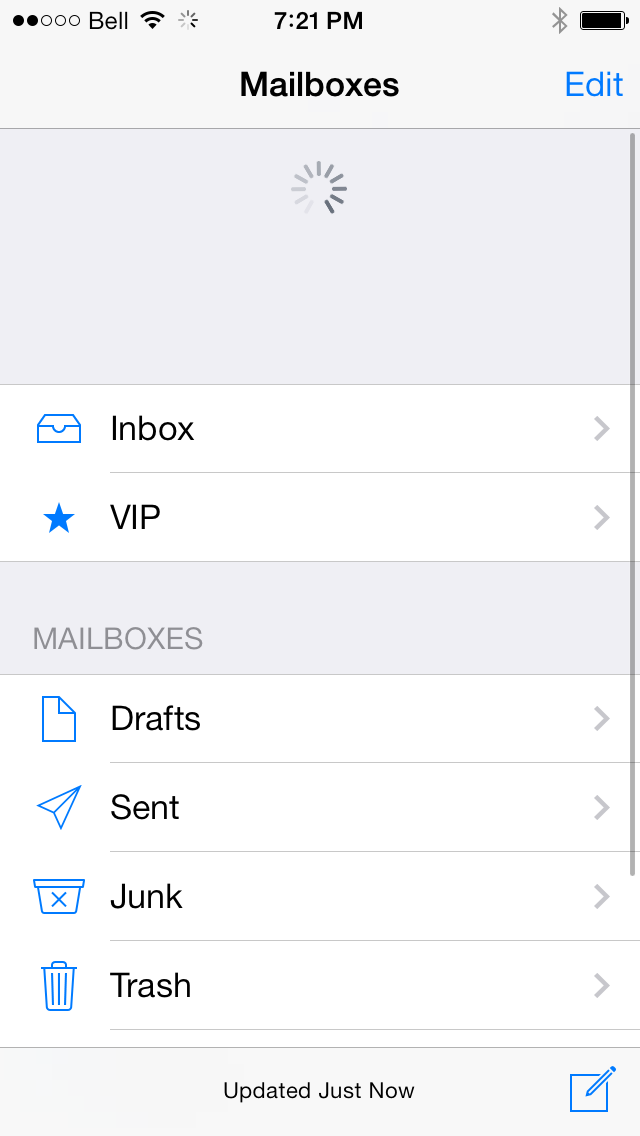This screenshot has width=640, height=1136.
Task: Open the VIP mailbox
Action: click(x=320, y=517)
